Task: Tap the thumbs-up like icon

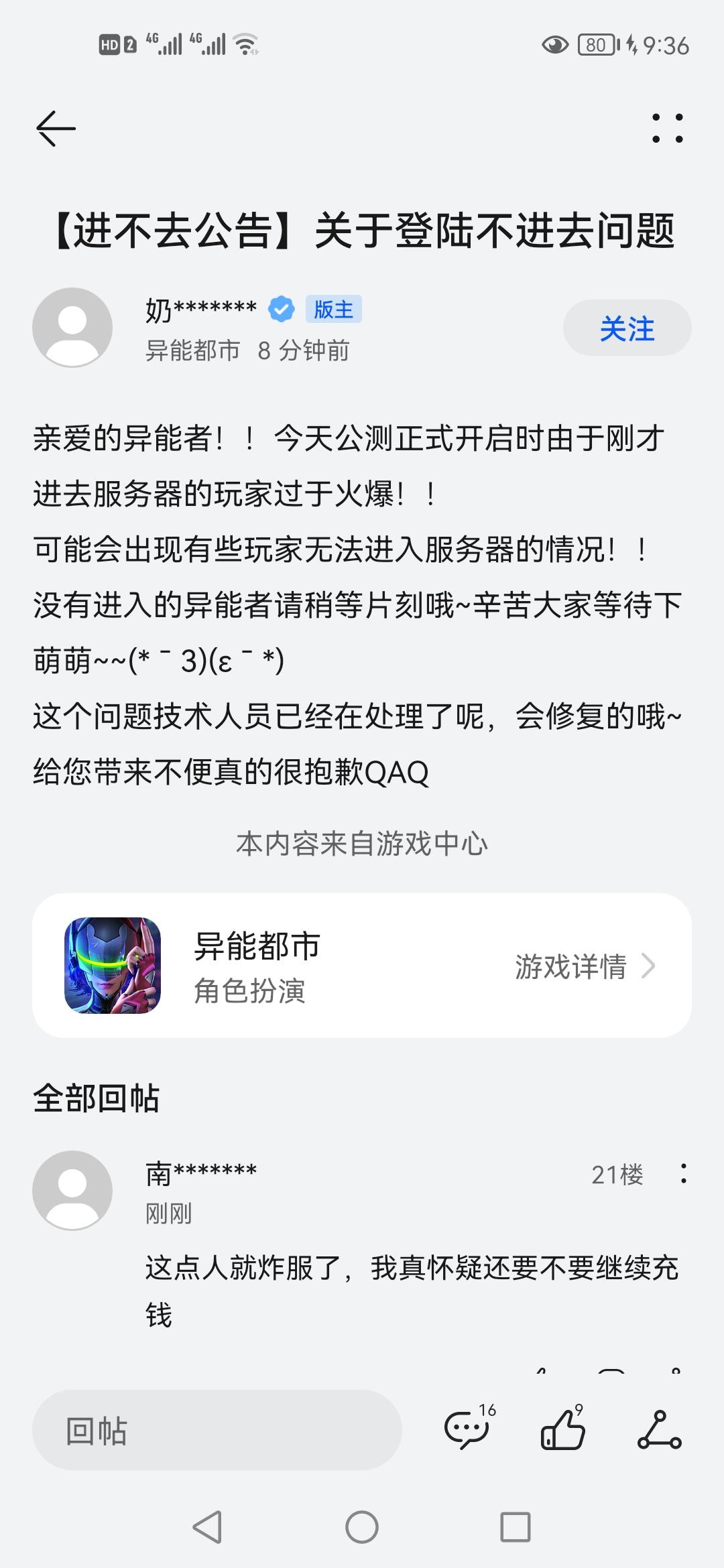Action: pos(565,1431)
